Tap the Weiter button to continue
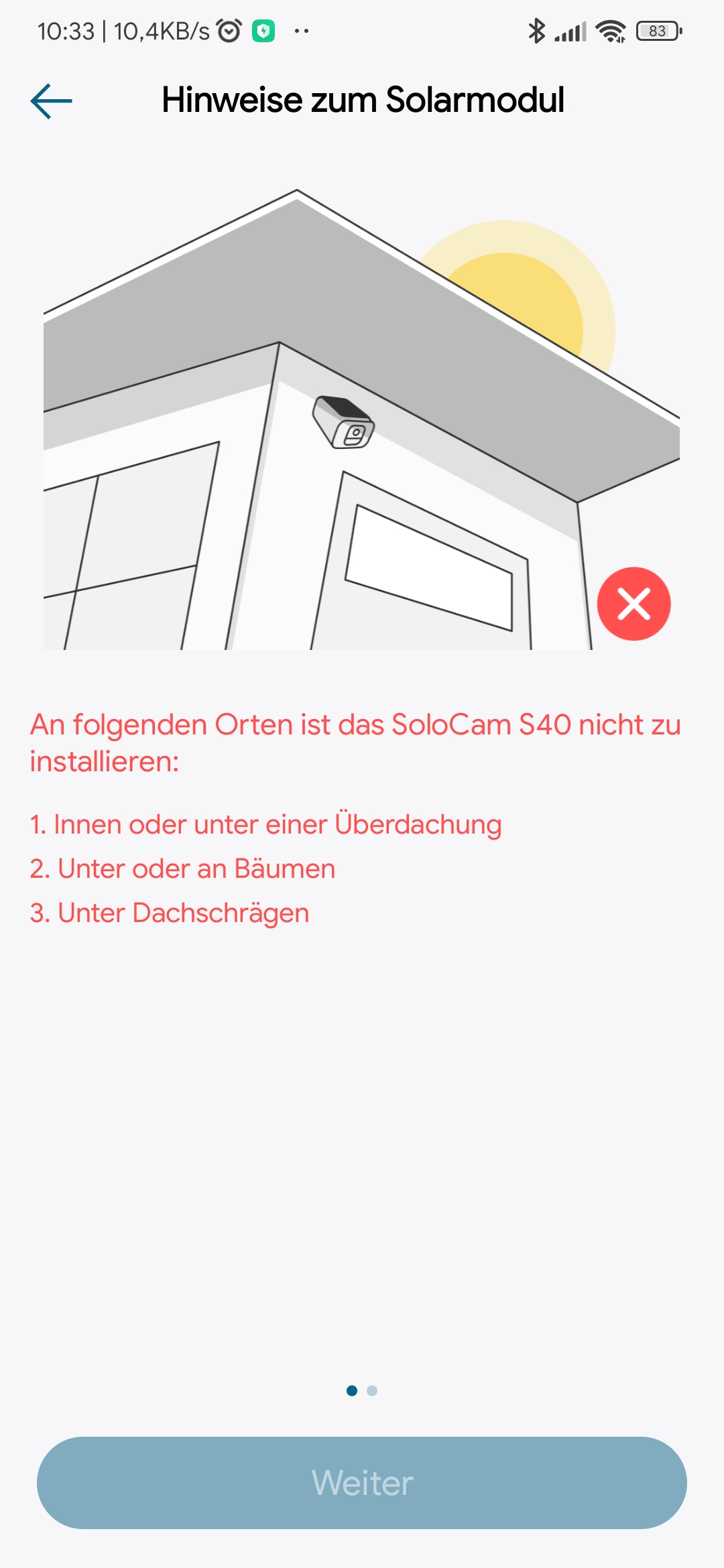 point(362,1482)
